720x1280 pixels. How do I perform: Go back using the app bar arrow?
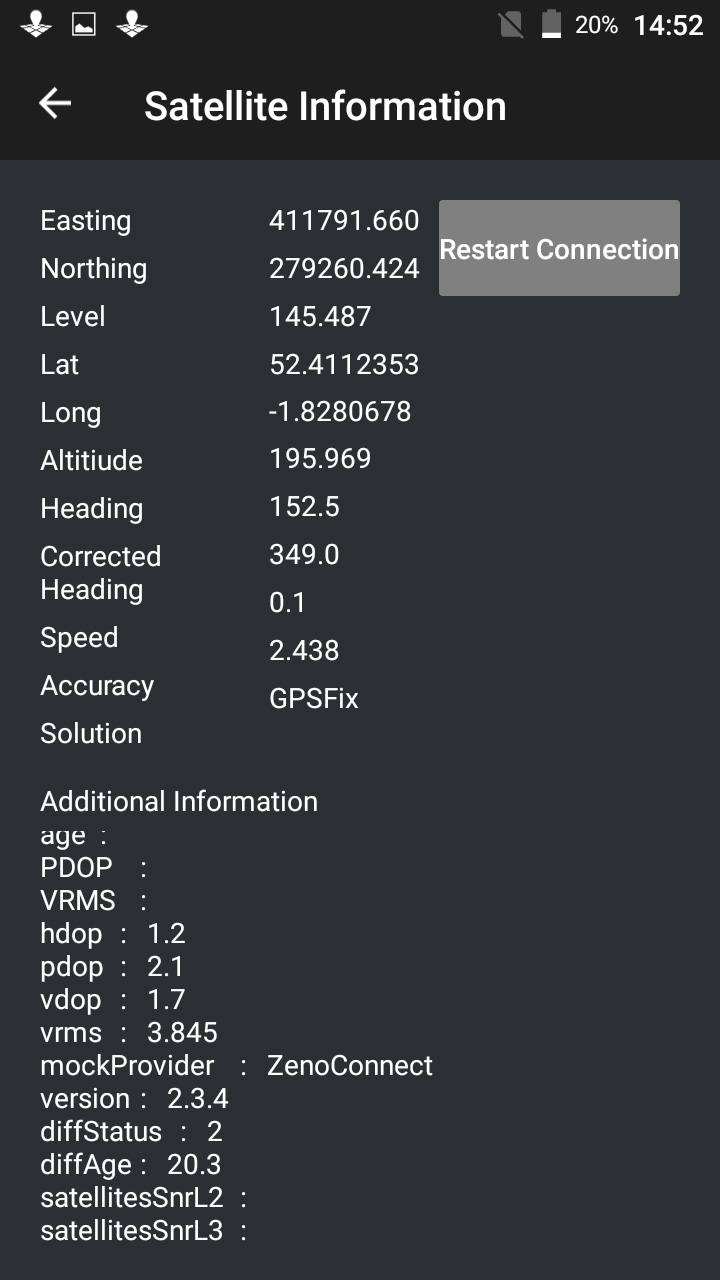pos(55,103)
